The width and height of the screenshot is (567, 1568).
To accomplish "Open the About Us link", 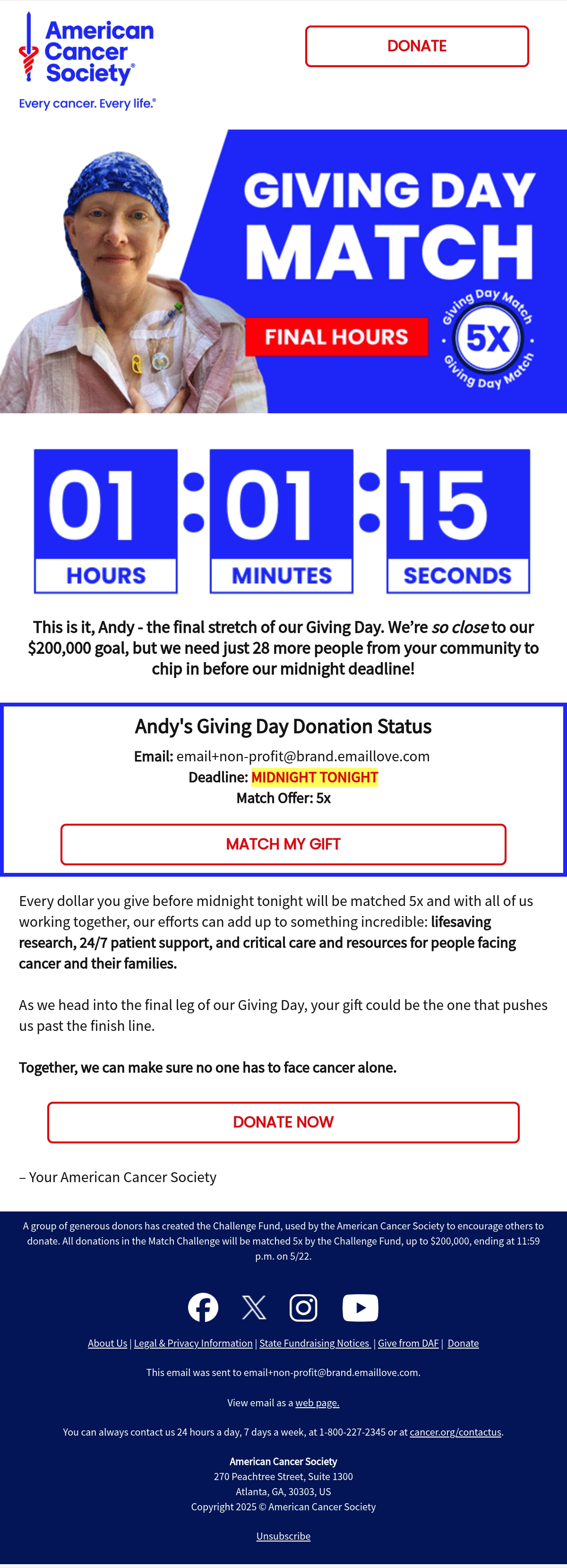I will pyautogui.click(x=107, y=1343).
